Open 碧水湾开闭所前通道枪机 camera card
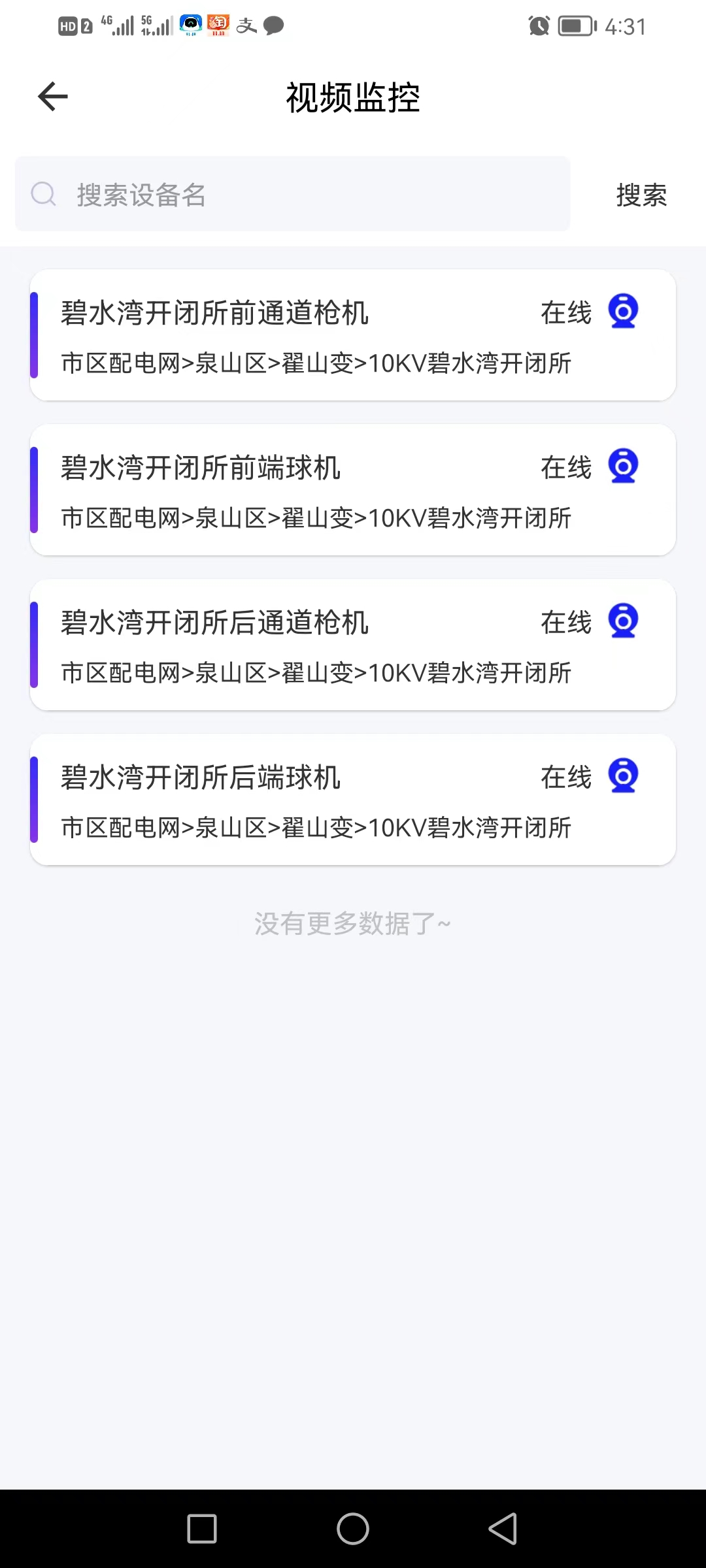The width and height of the screenshot is (706, 1568). pyautogui.click(x=352, y=335)
